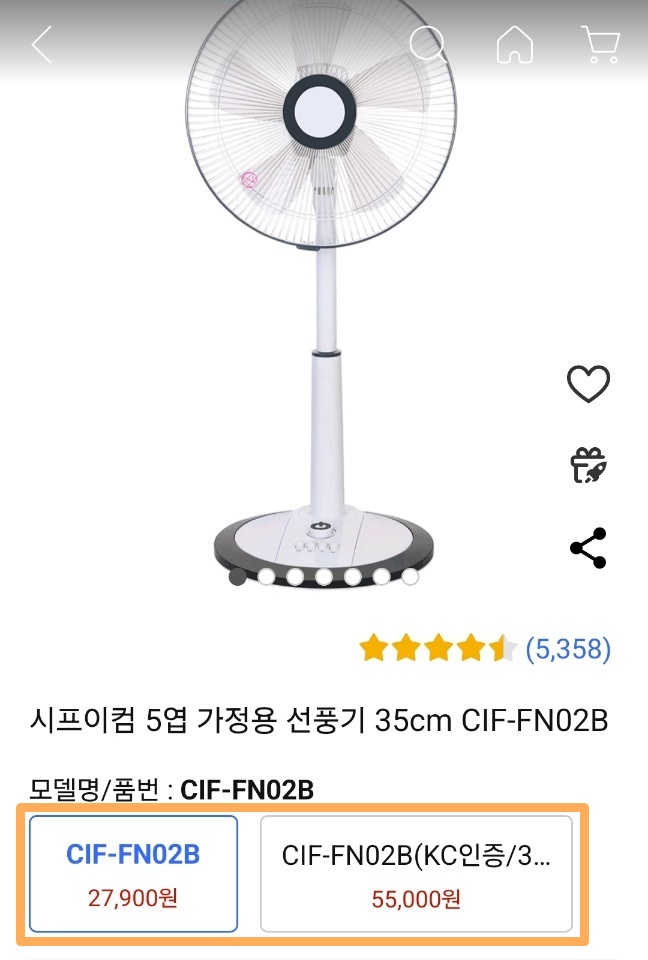
Task: Go to the shop home page
Action: tap(515, 45)
